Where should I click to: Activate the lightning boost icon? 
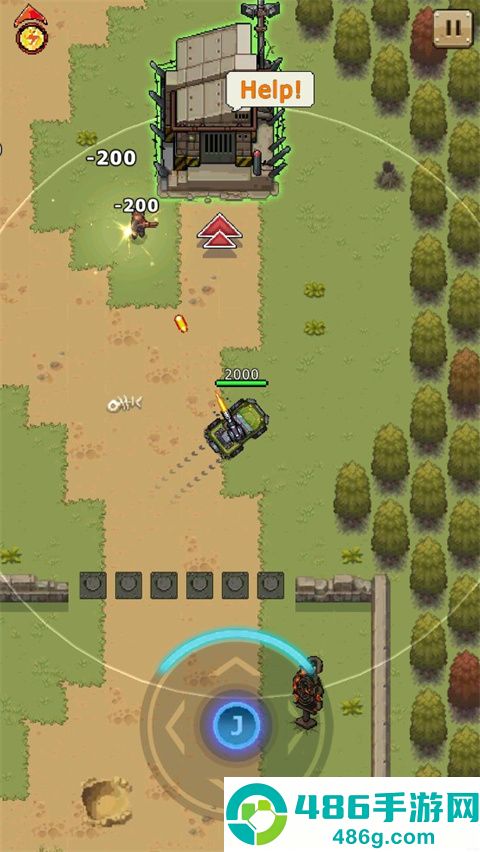31,37
